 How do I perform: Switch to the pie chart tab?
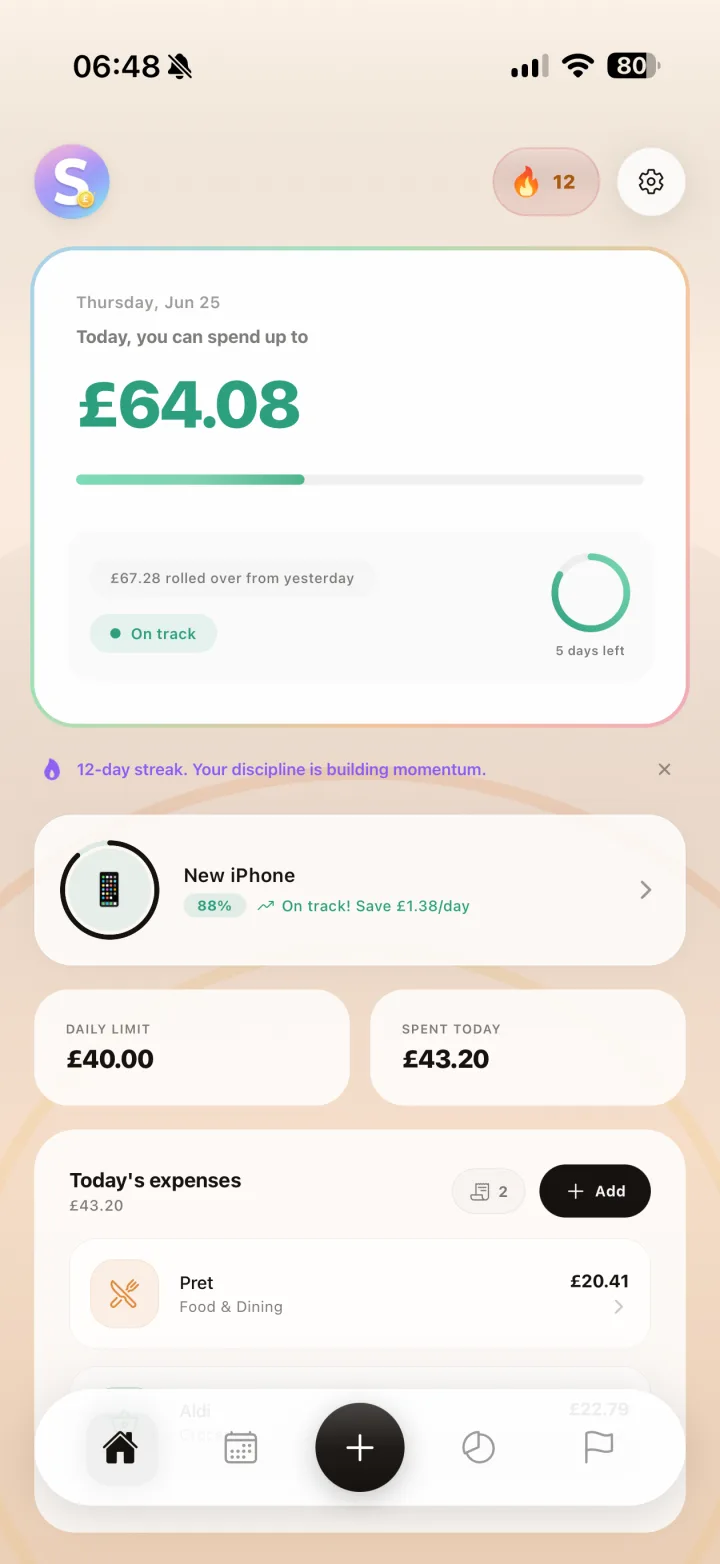tap(478, 1447)
